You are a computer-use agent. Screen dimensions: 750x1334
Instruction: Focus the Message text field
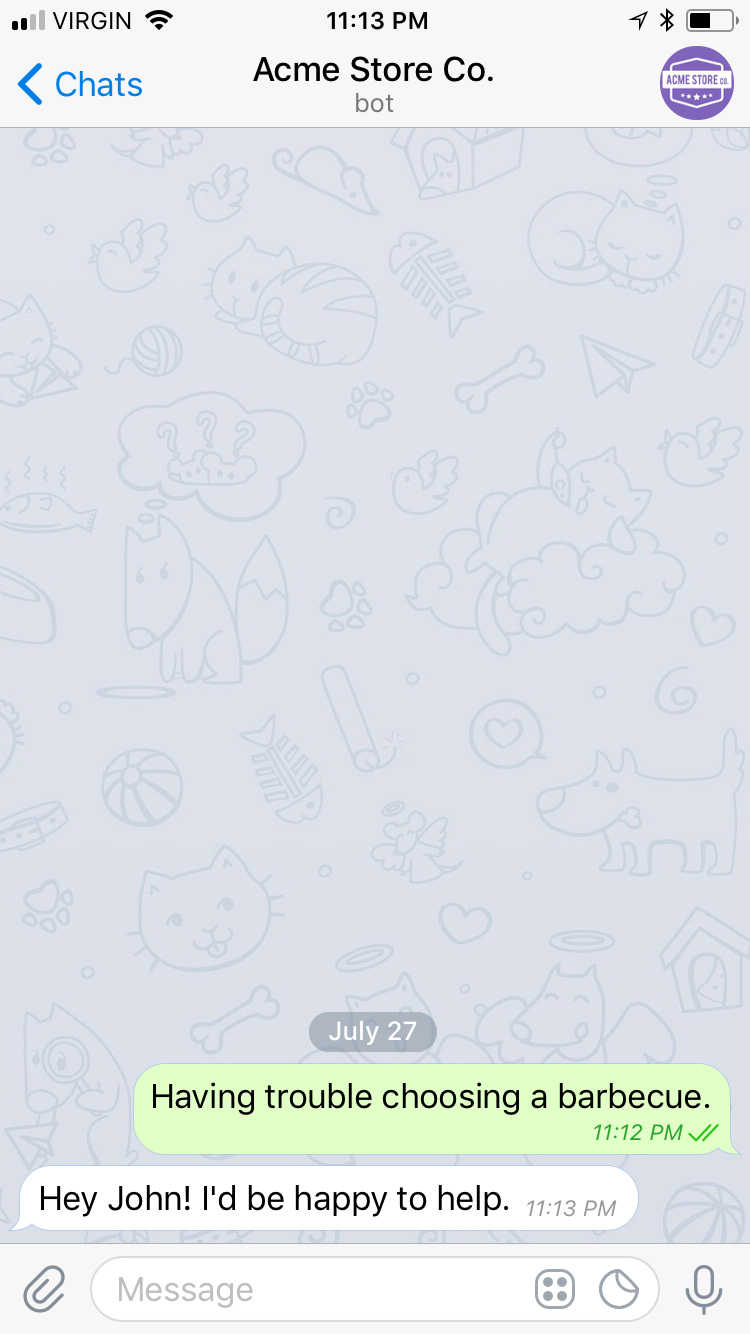[x=310, y=1290]
